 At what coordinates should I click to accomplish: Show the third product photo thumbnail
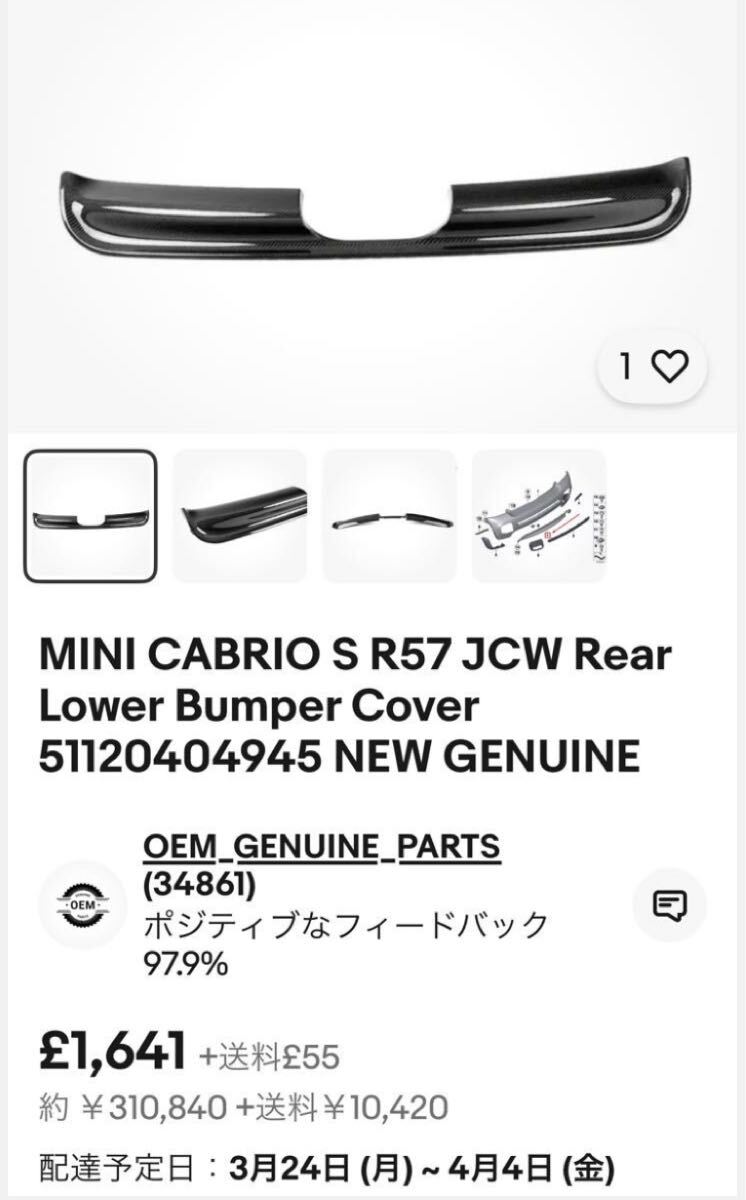tap(389, 516)
